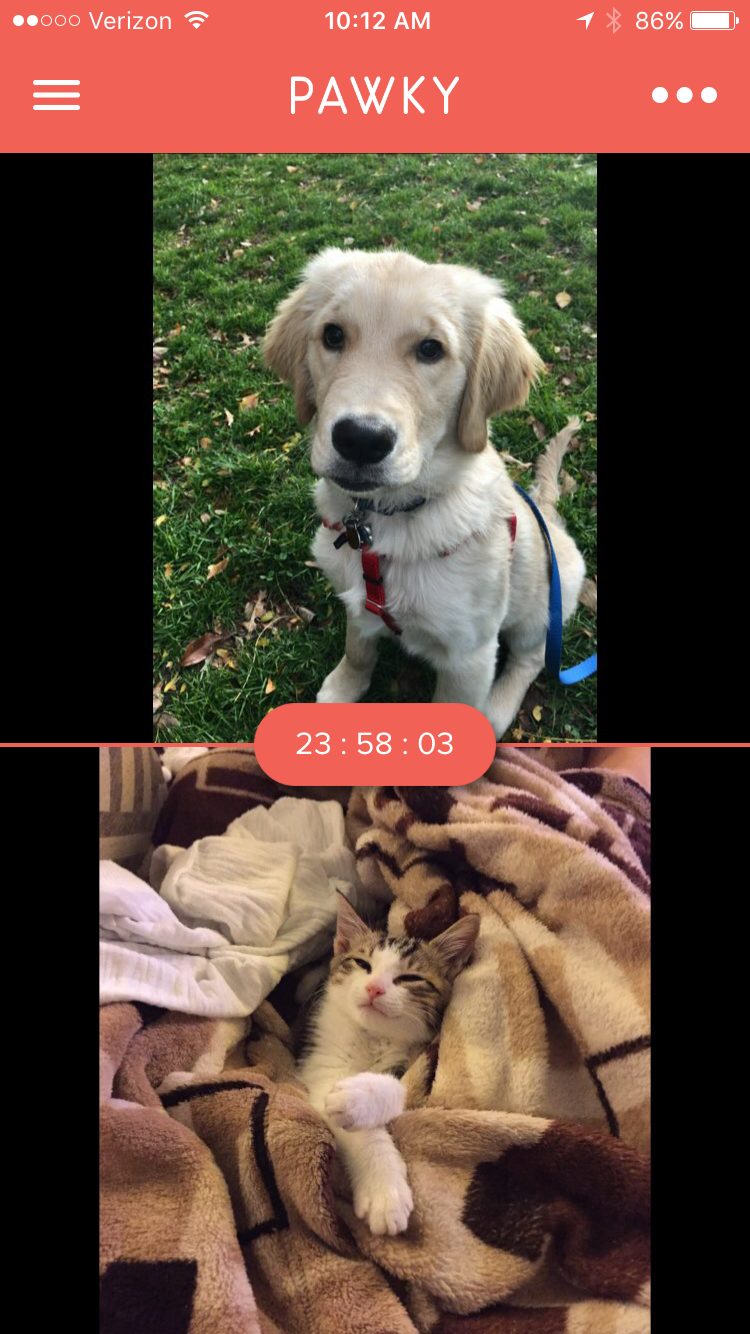Open the three-dot overflow menu

(684, 95)
